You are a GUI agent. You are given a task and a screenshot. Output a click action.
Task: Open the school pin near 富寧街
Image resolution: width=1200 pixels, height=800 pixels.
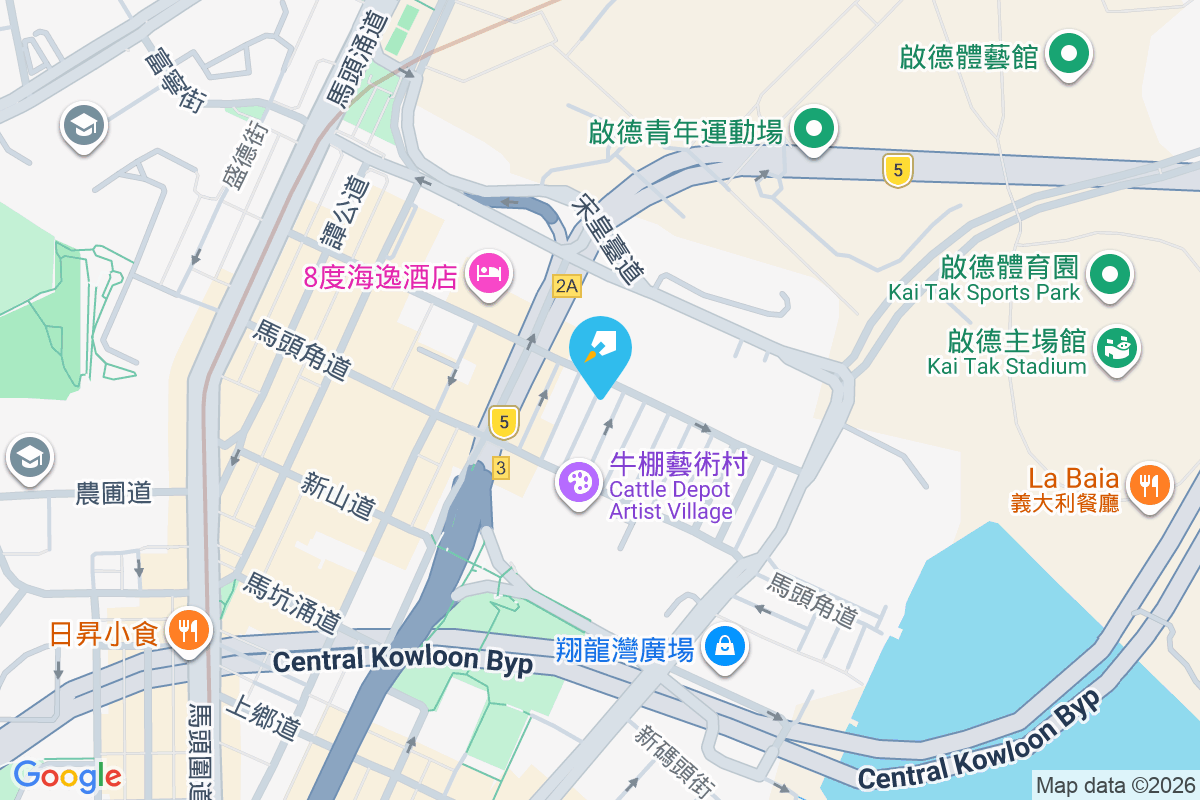pyautogui.click(x=82, y=126)
